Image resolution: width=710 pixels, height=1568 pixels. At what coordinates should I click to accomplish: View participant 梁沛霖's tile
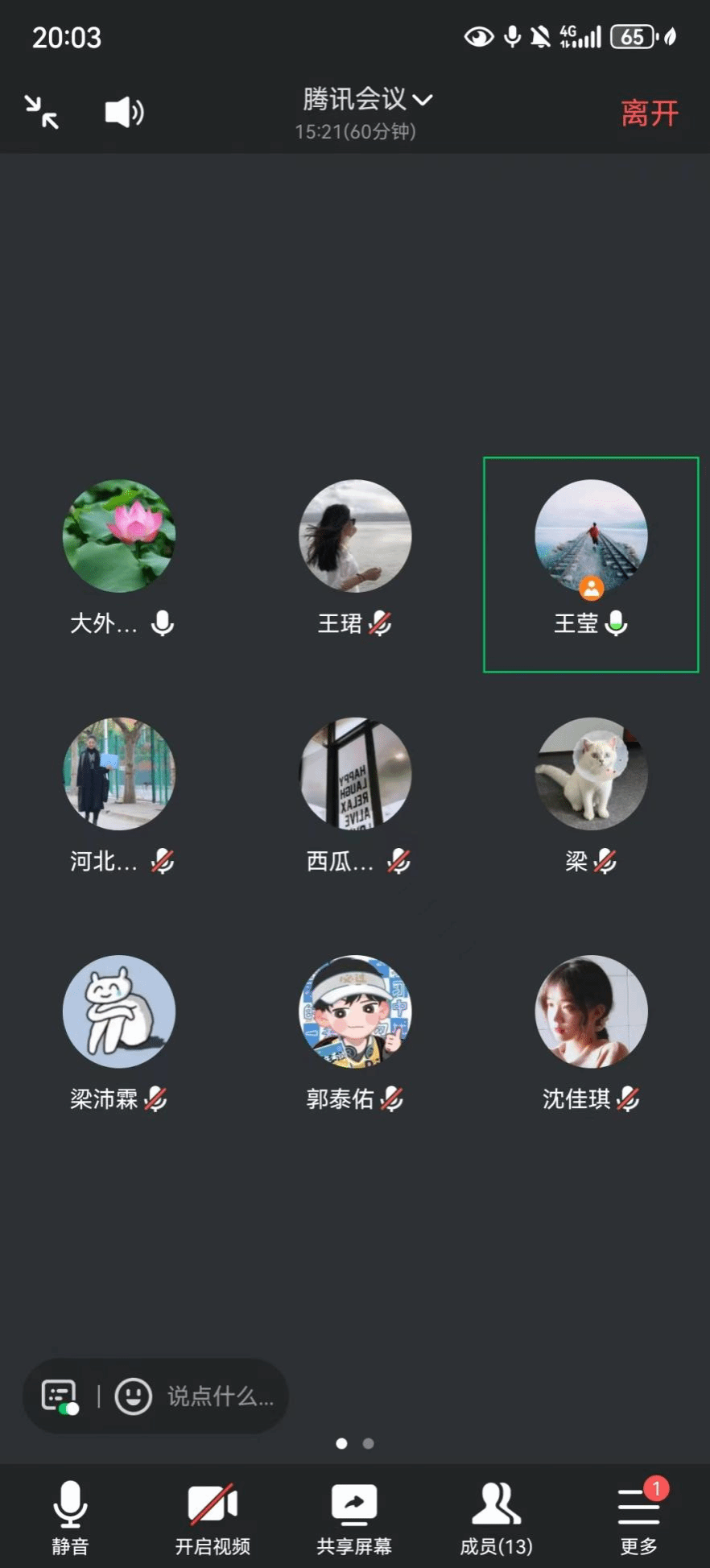click(118, 1032)
